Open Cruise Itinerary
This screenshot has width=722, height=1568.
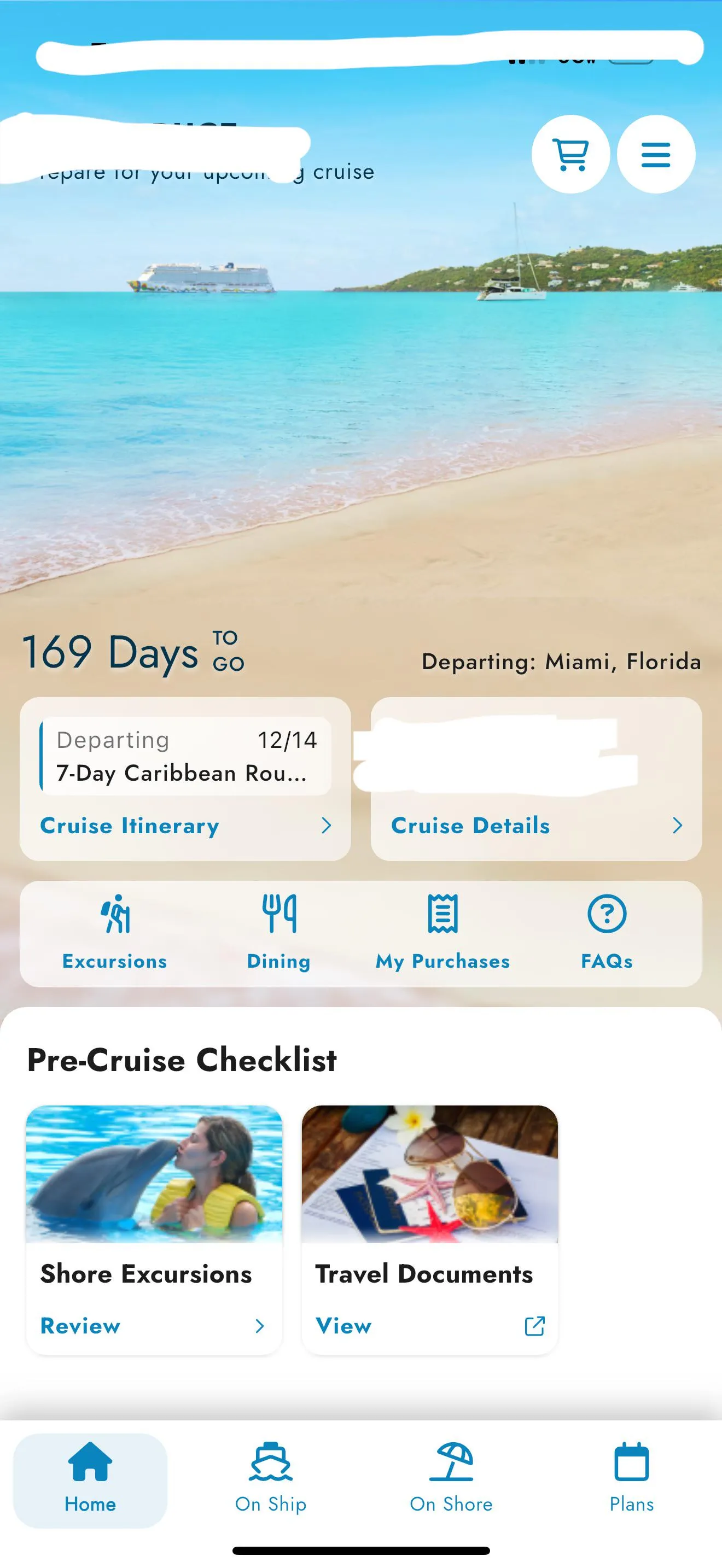coord(185,825)
